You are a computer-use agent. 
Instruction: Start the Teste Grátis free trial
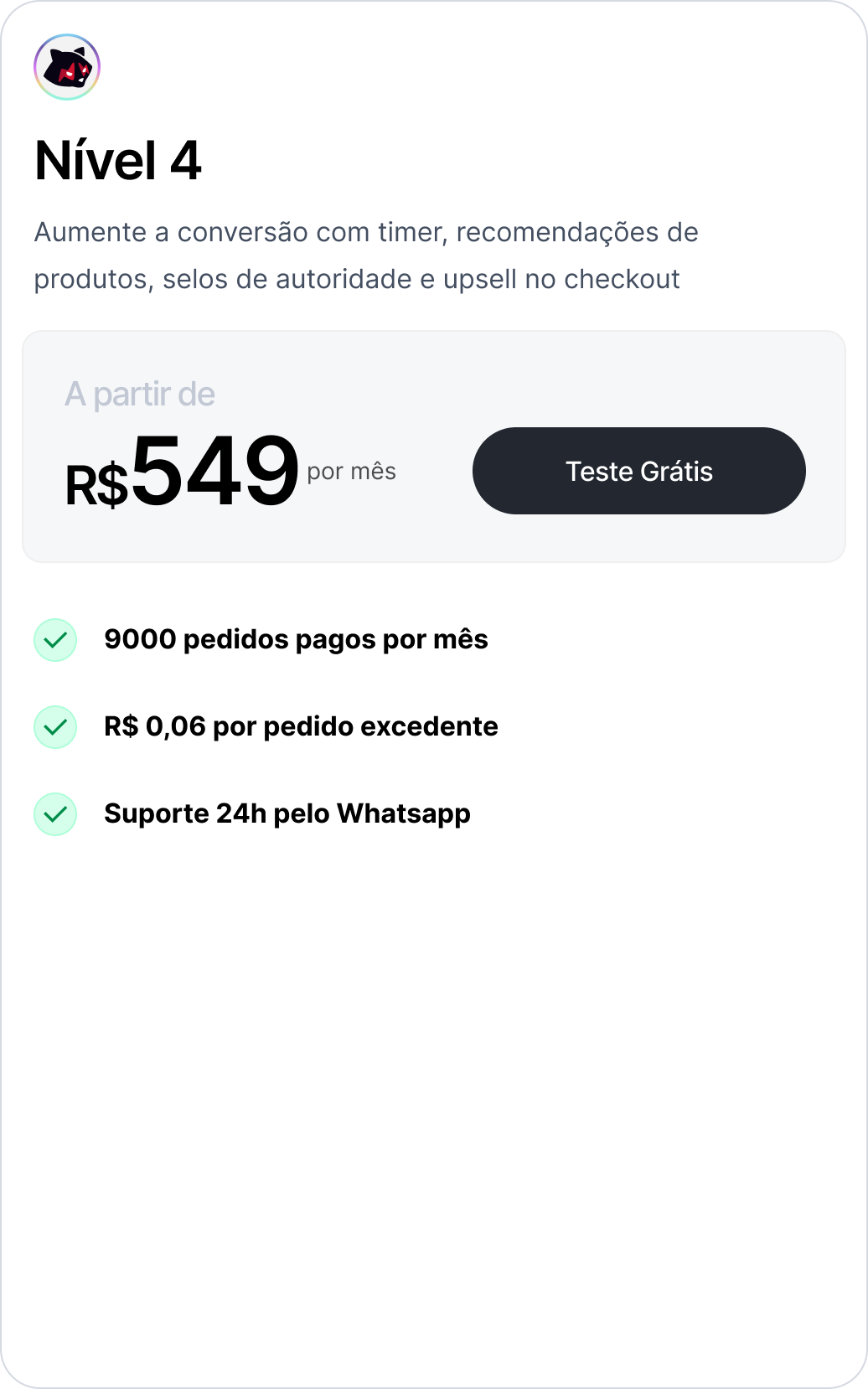point(638,471)
